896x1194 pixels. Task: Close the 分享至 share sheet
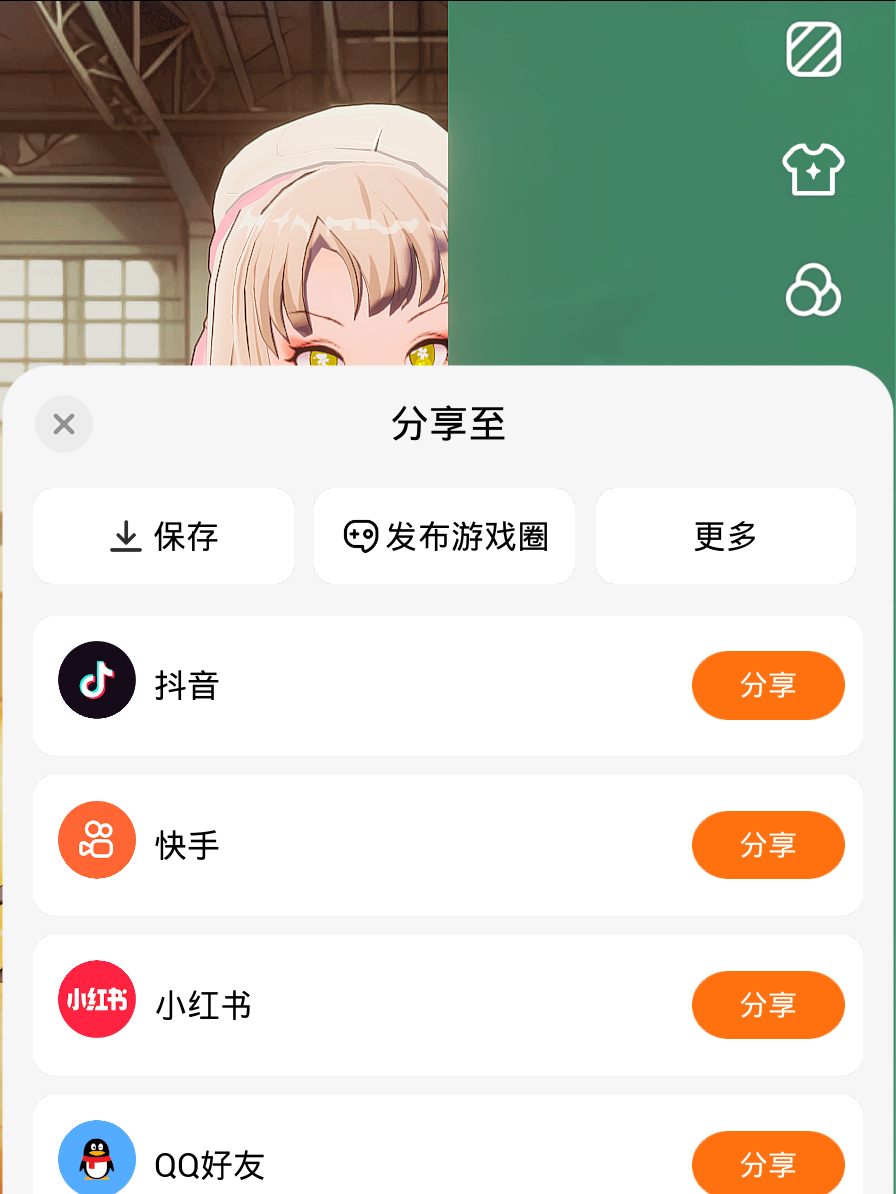coord(64,424)
